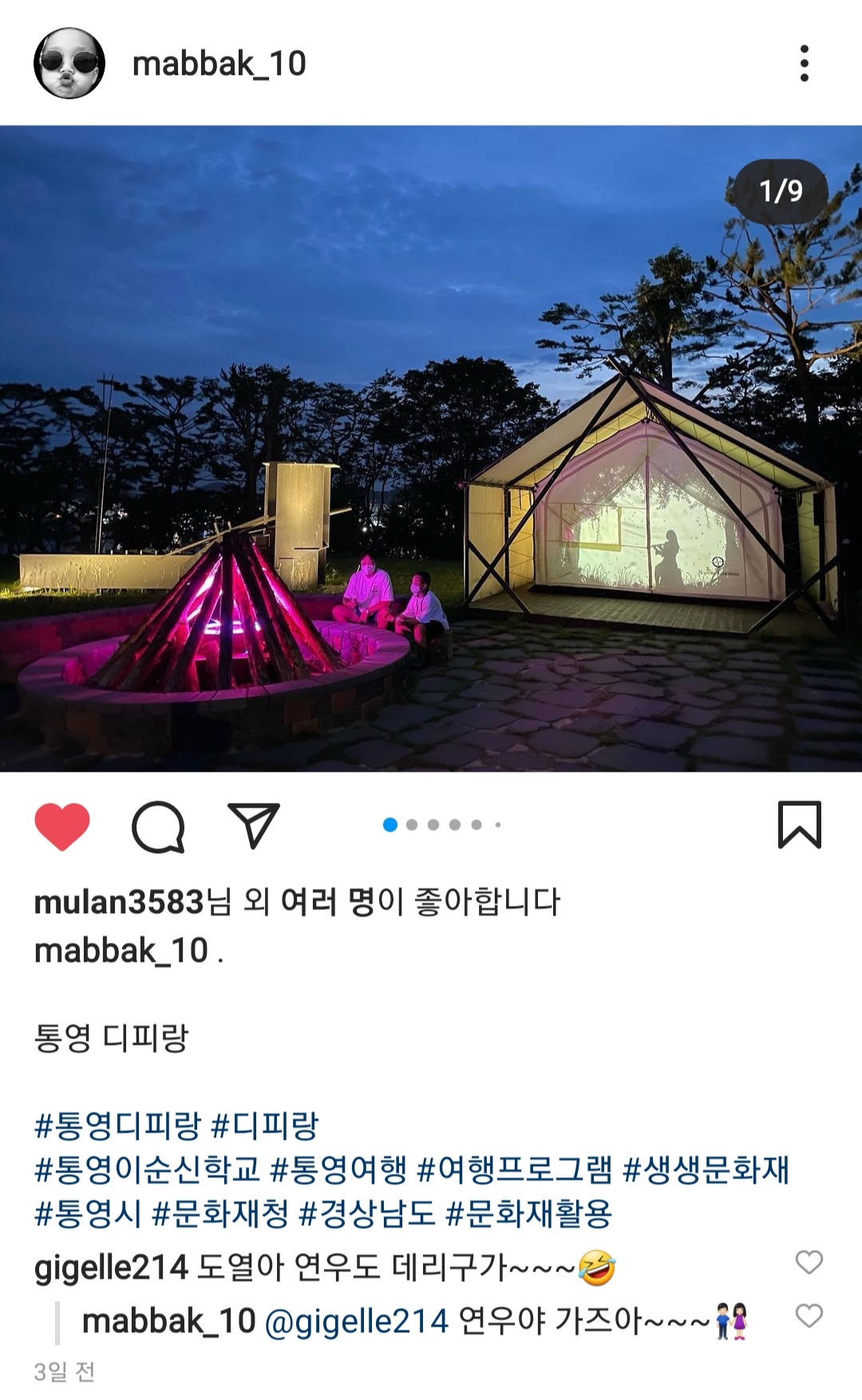View gigelle214's profile from the comment
Image resolution: width=862 pixels, height=1400 pixels.
[x=111, y=1268]
